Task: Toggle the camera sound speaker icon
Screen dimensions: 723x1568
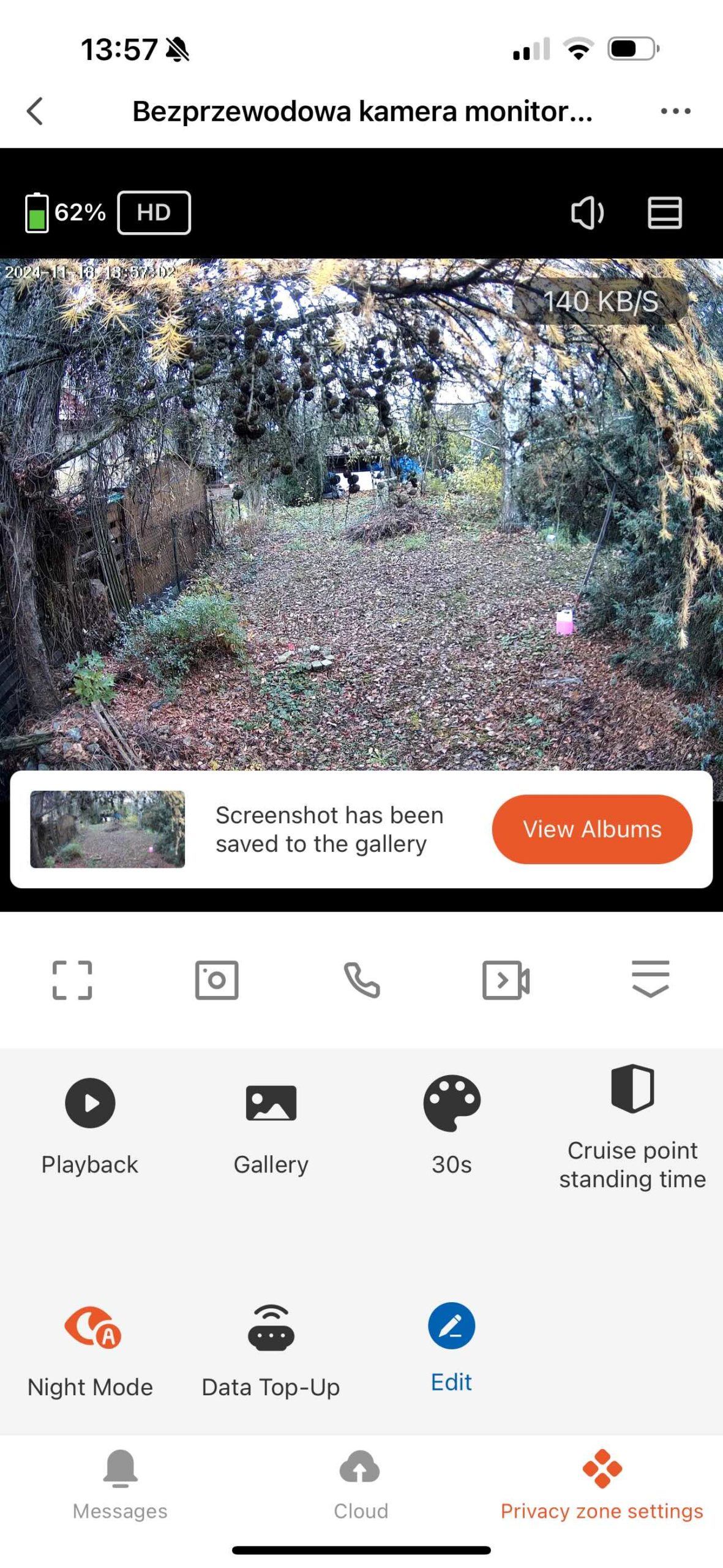Action: pyautogui.click(x=587, y=213)
